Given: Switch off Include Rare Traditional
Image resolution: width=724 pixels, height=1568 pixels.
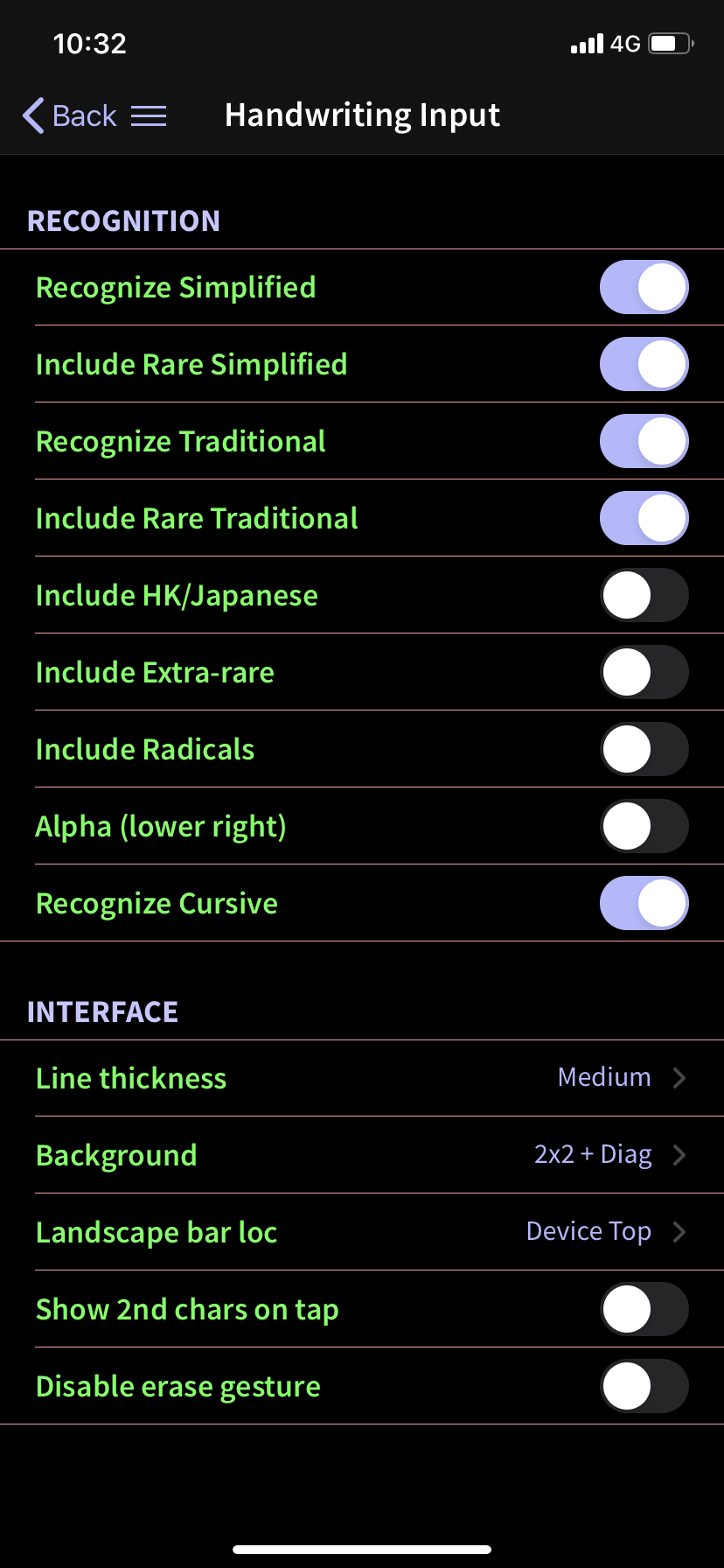Looking at the screenshot, I should click(644, 518).
